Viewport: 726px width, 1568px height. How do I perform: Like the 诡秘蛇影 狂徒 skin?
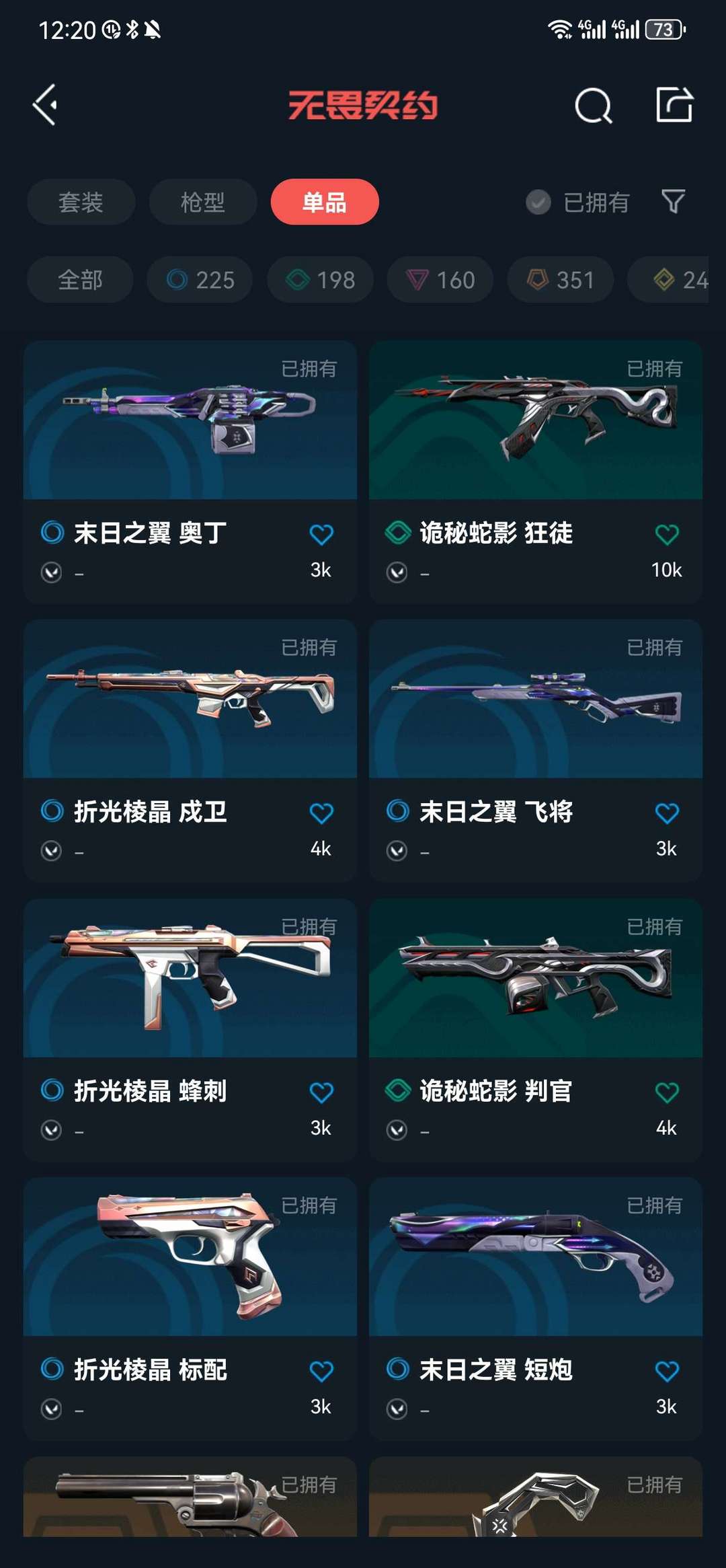[x=667, y=535]
